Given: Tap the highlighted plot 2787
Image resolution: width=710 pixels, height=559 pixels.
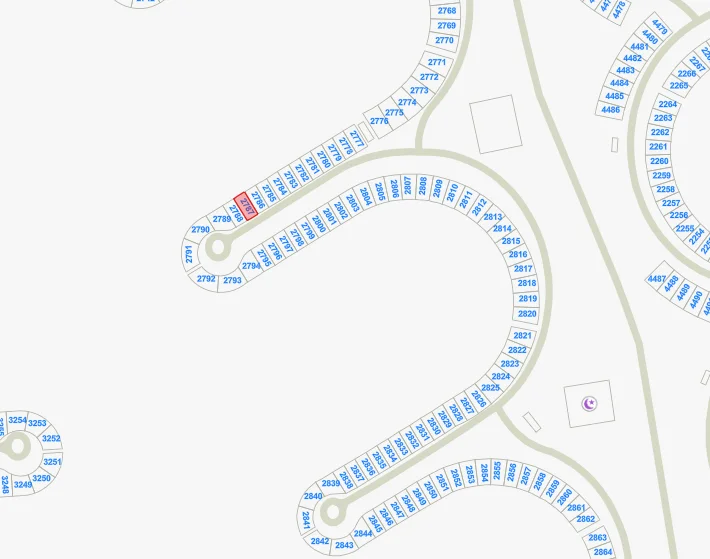Looking at the screenshot, I should pos(246,205).
